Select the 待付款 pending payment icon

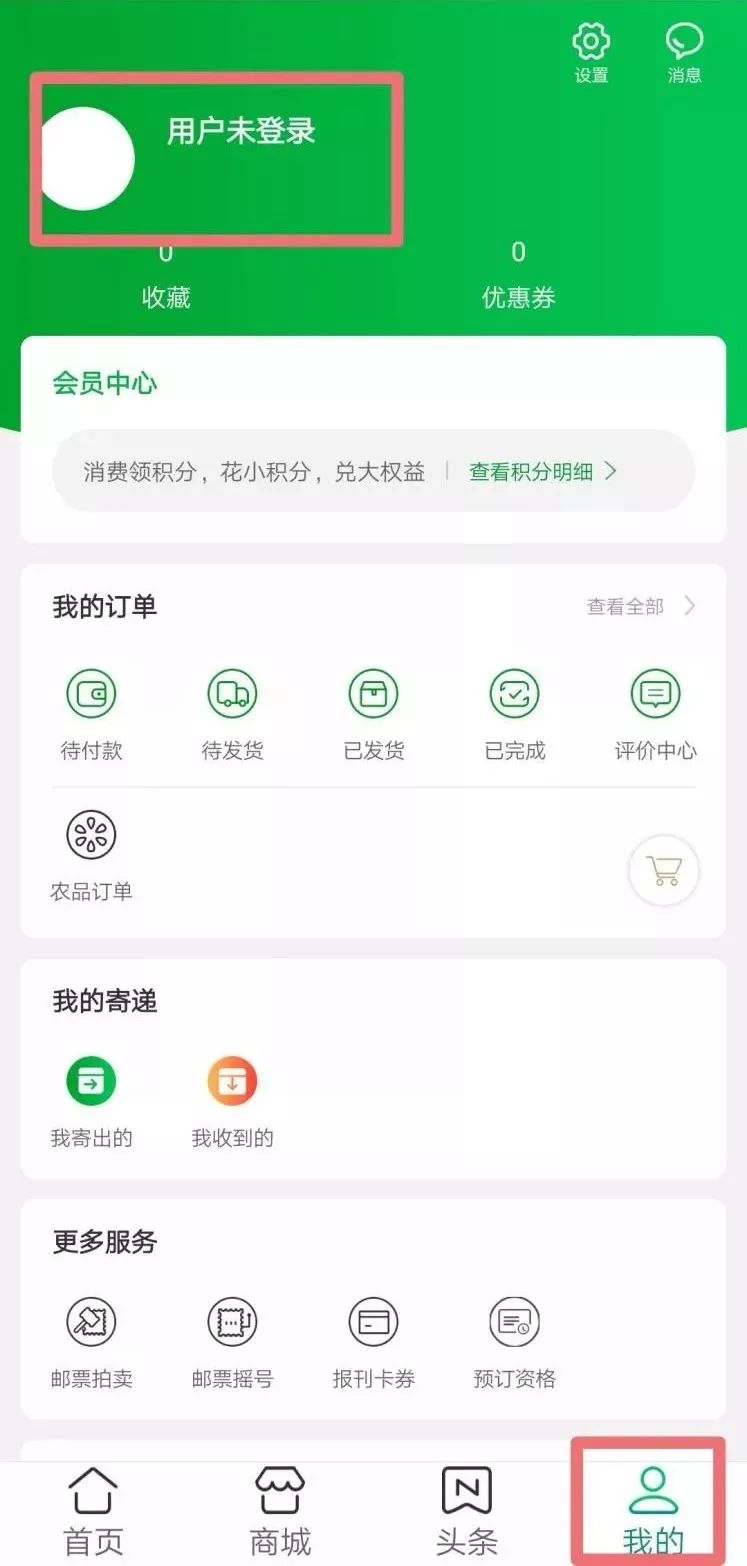[91, 693]
